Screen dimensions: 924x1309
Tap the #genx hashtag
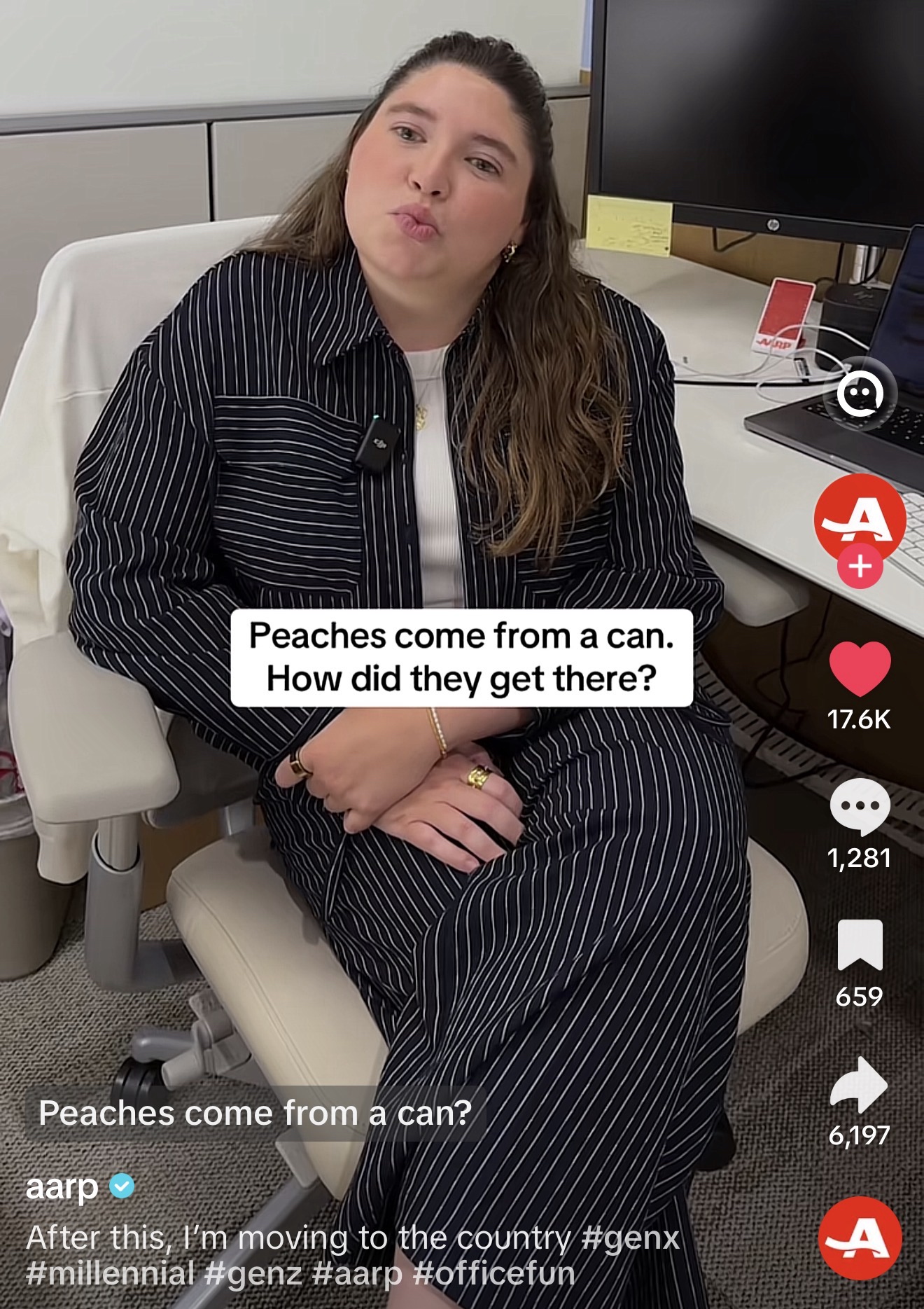point(630,1238)
